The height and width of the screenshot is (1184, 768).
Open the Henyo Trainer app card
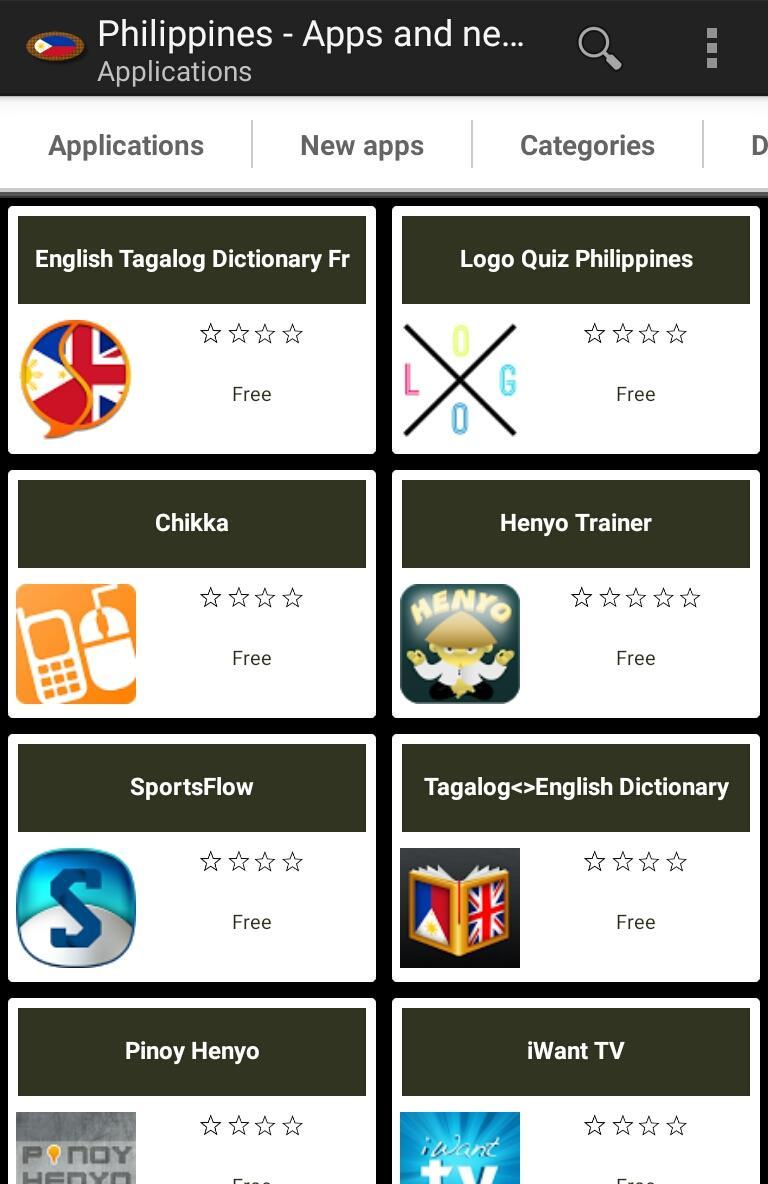(575, 594)
